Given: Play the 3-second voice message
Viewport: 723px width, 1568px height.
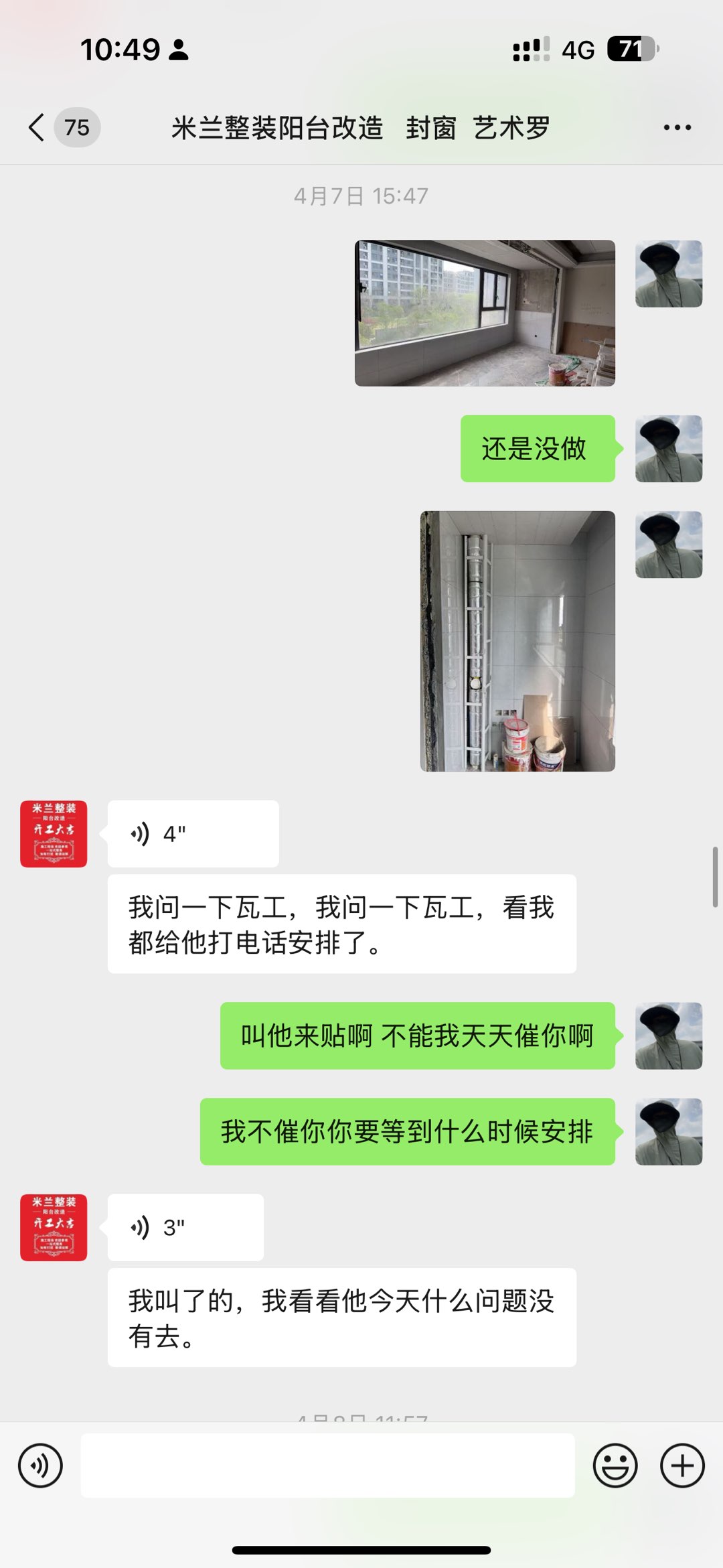Looking at the screenshot, I should 185,1228.
